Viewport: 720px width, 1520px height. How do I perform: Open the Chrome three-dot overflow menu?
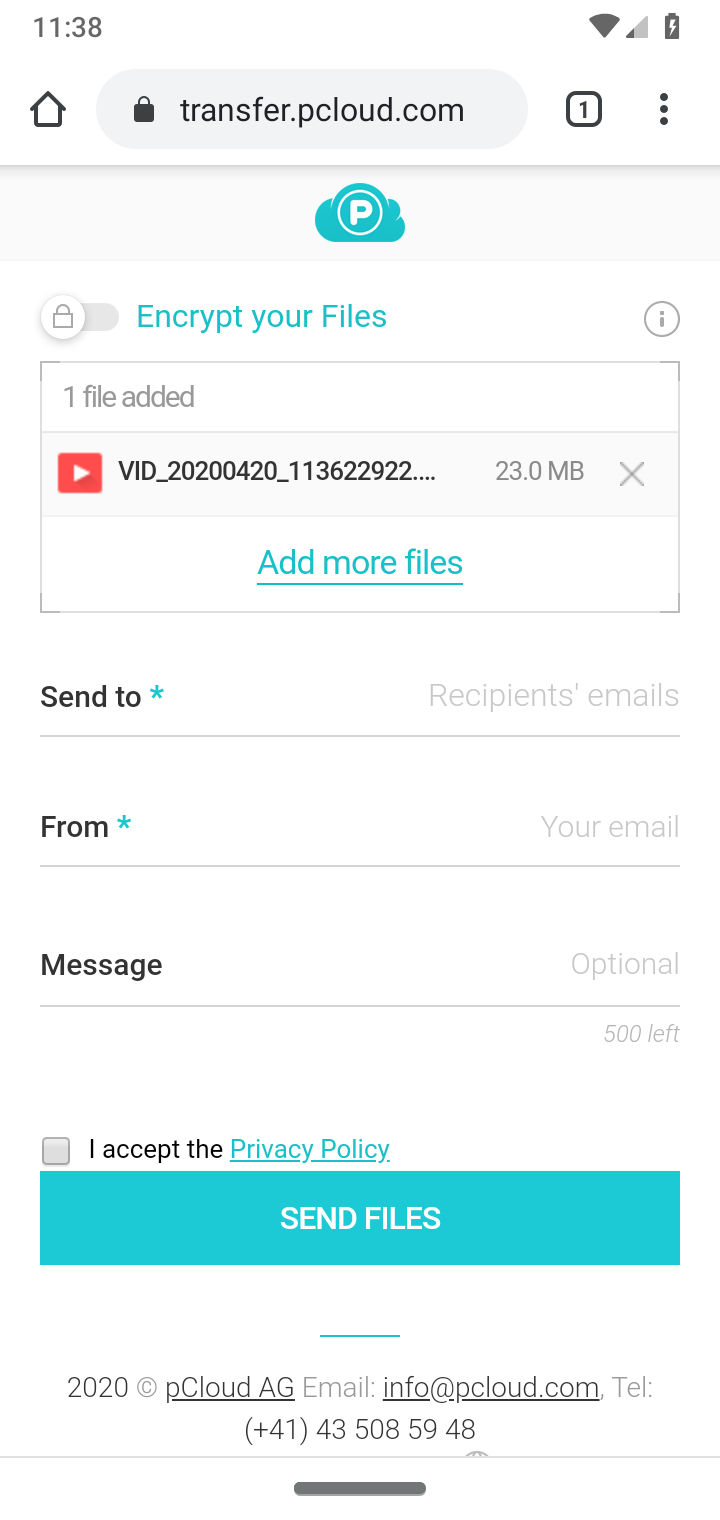pos(663,109)
